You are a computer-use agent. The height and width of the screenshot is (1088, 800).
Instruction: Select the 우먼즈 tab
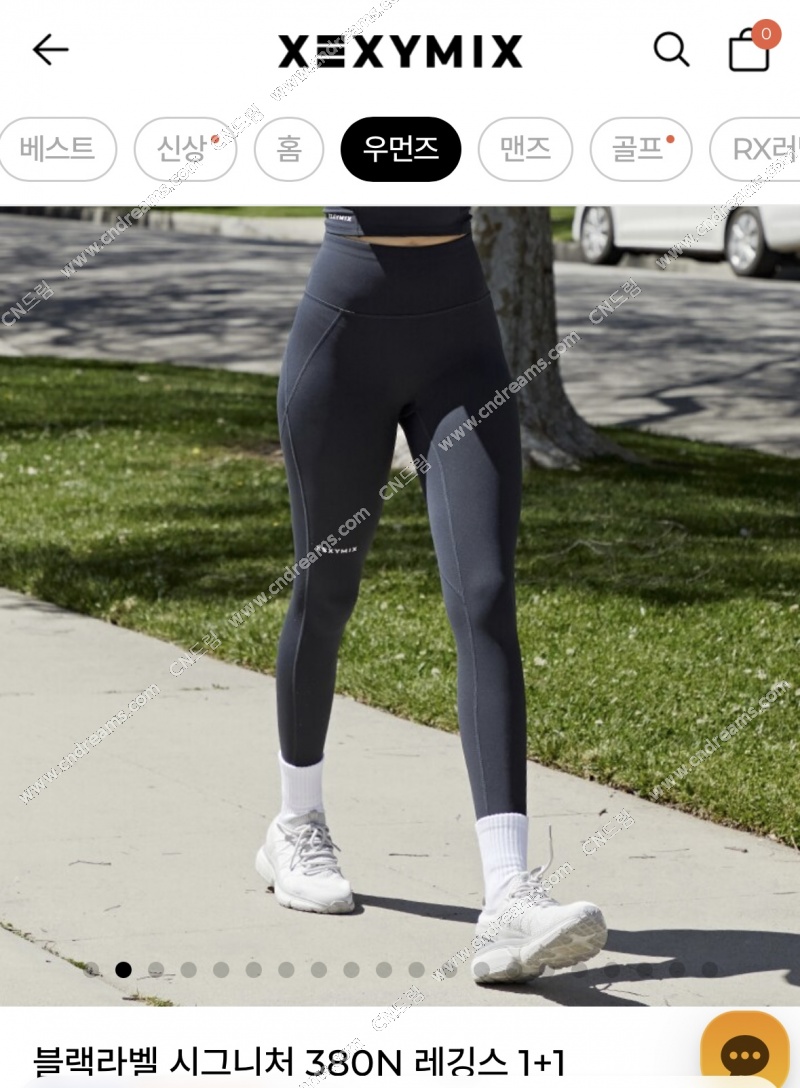(400, 149)
